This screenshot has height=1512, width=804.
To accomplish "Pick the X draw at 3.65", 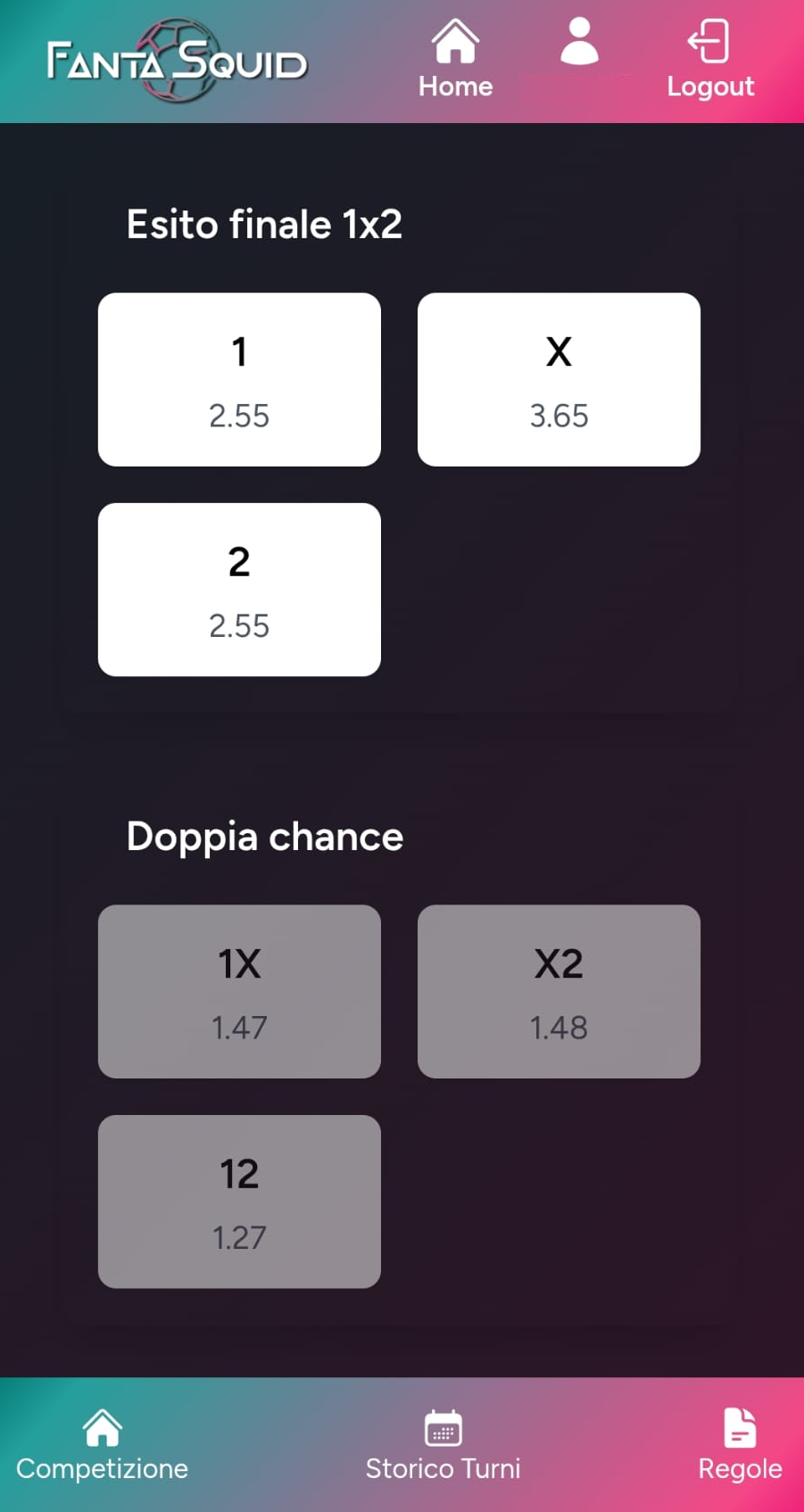I will [x=559, y=379].
